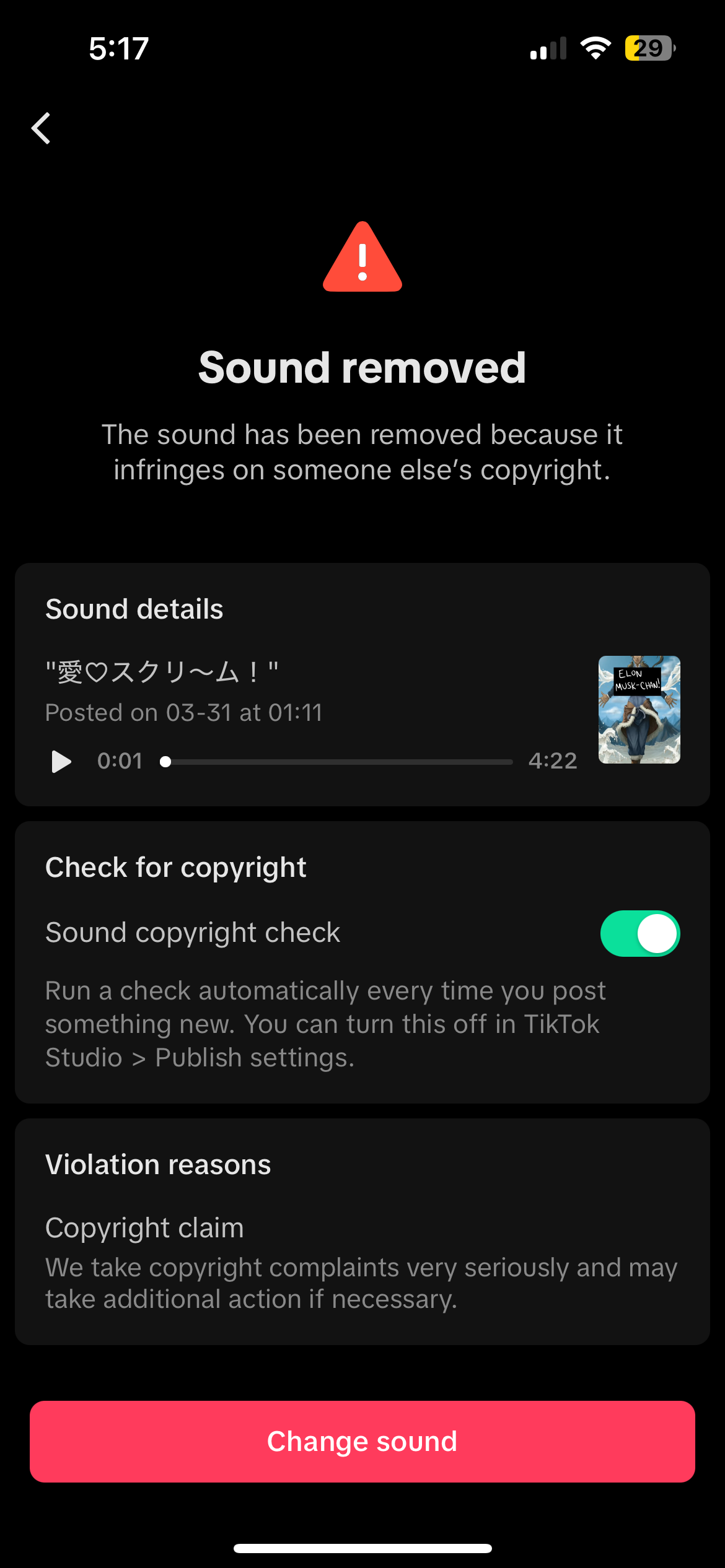Viewport: 725px width, 1568px height.
Task: Tap the Change sound button
Action: point(362,1441)
